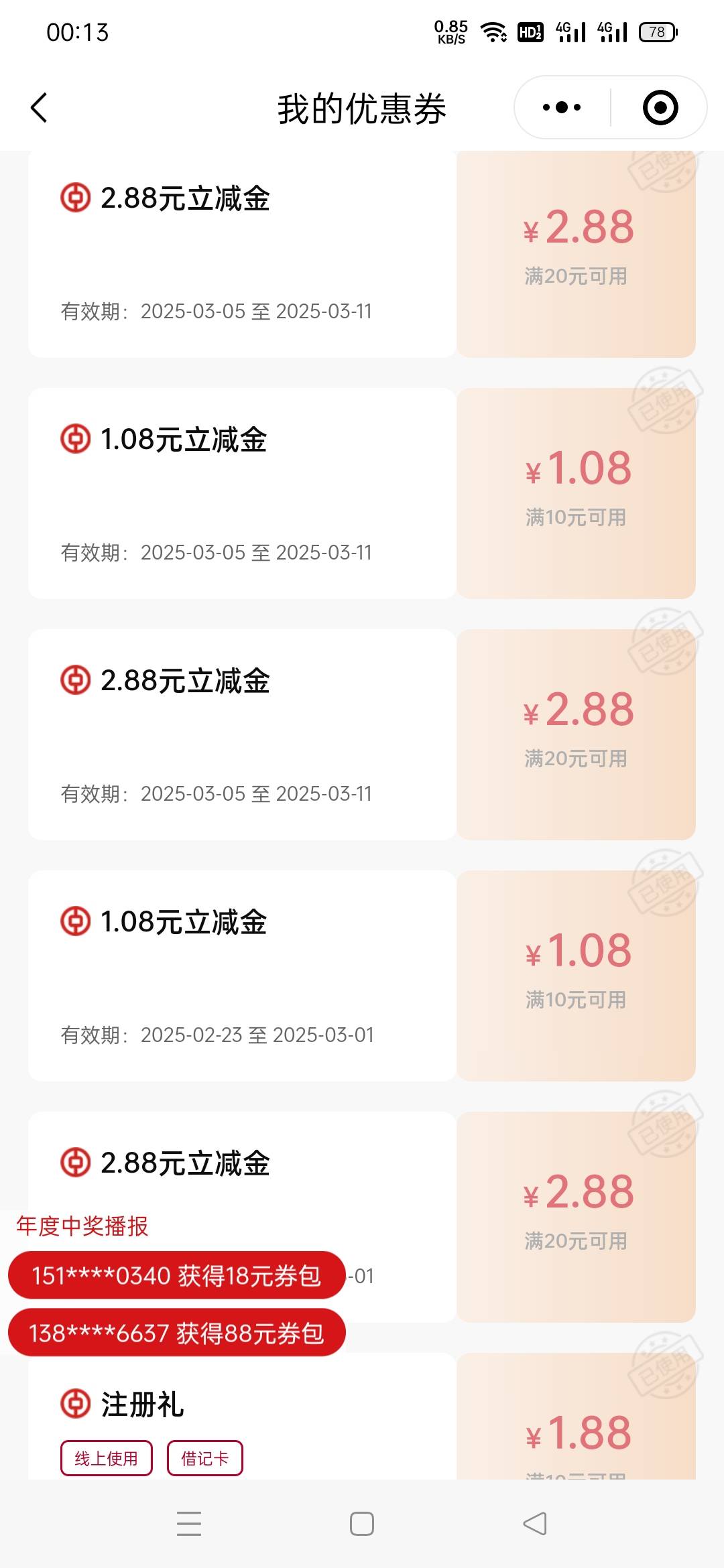
Task: Open the mini program more-options menu
Action: [x=562, y=107]
